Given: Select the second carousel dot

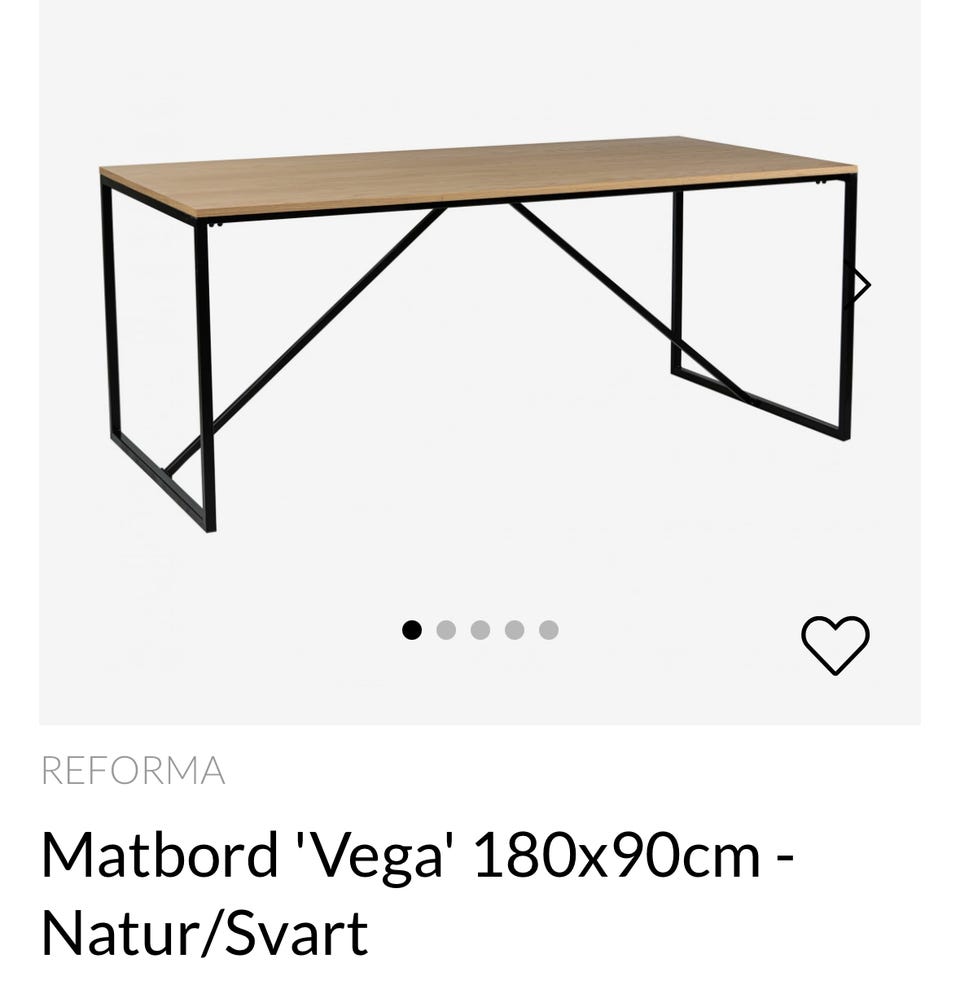Looking at the screenshot, I should point(447,629).
